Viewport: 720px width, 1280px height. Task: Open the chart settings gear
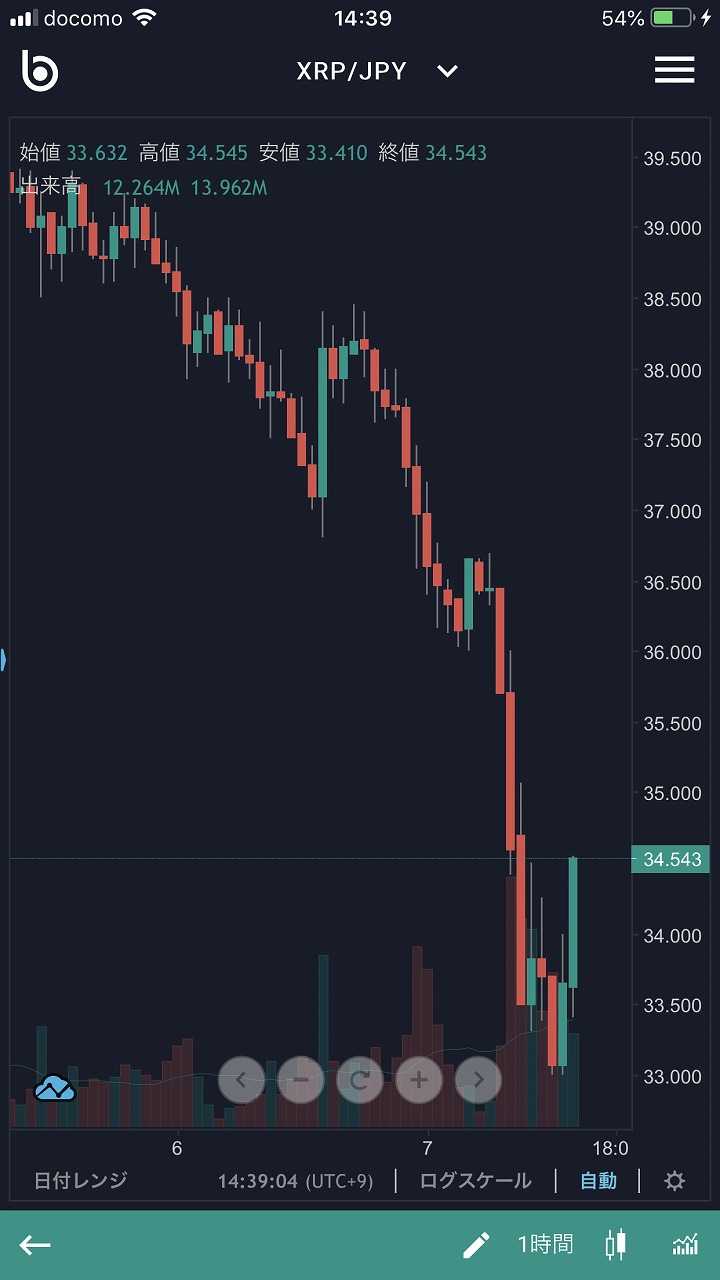(x=675, y=1181)
